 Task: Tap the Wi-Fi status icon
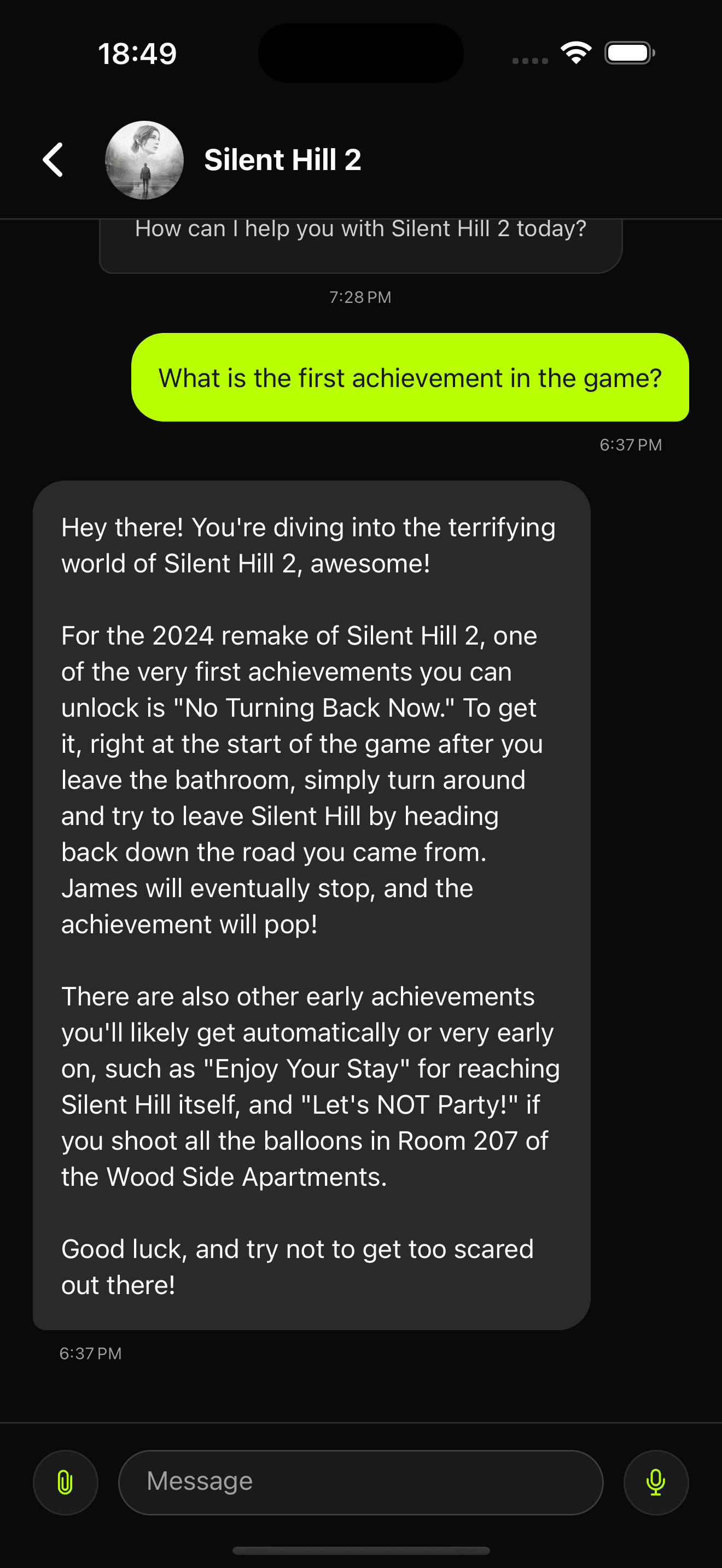pos(575,53)
